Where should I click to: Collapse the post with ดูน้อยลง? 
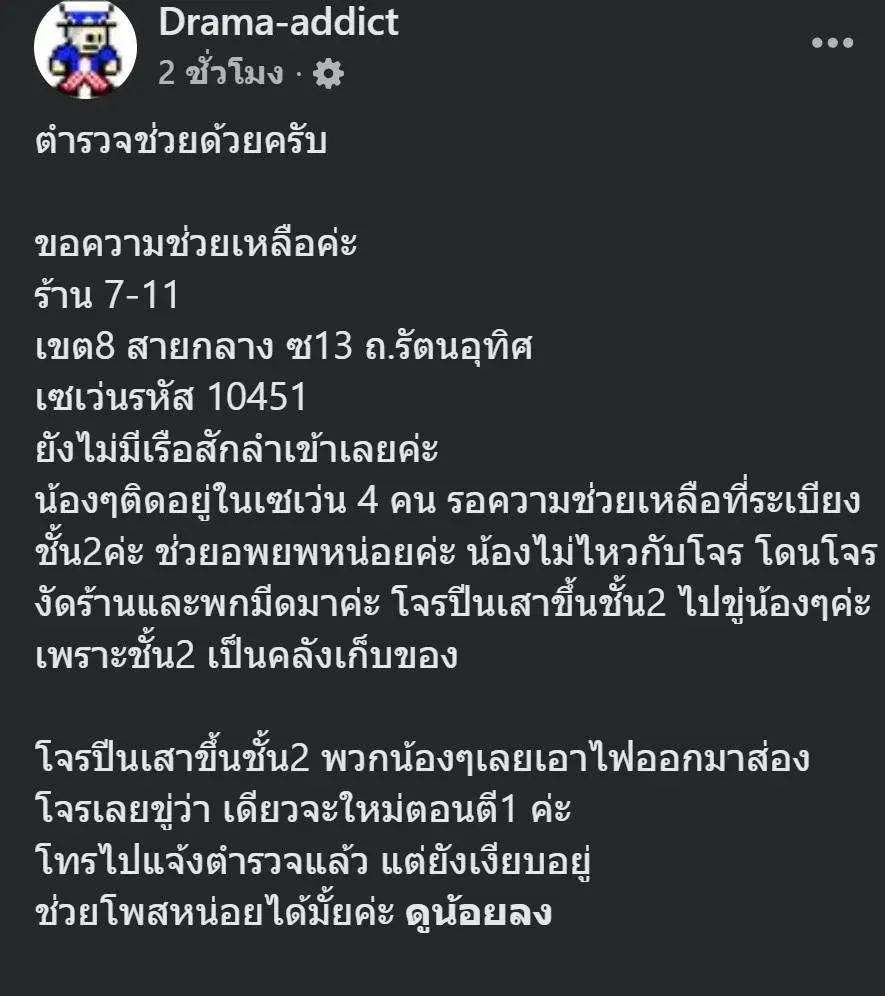(478, 912)
